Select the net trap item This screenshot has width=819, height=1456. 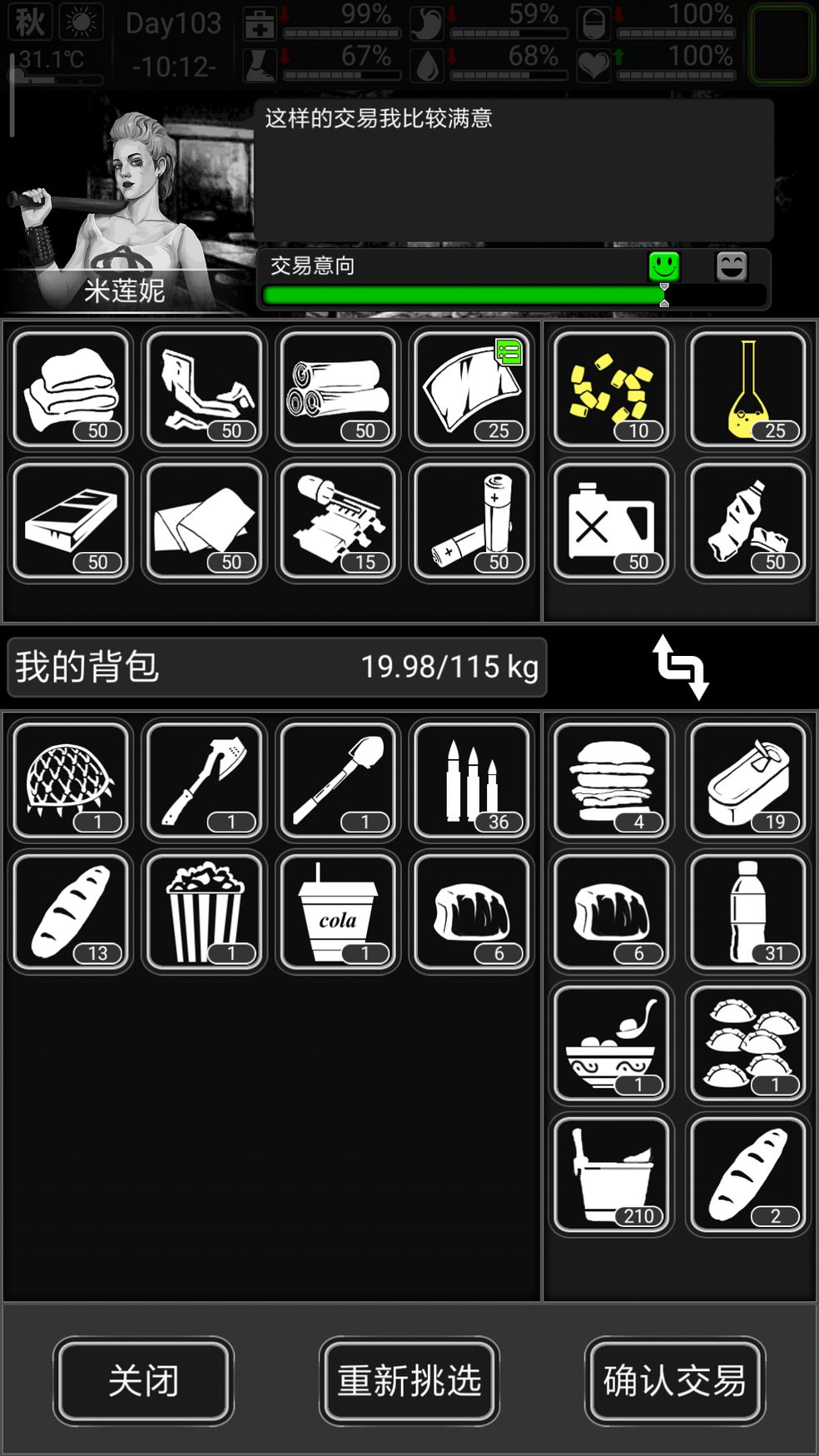71,780
